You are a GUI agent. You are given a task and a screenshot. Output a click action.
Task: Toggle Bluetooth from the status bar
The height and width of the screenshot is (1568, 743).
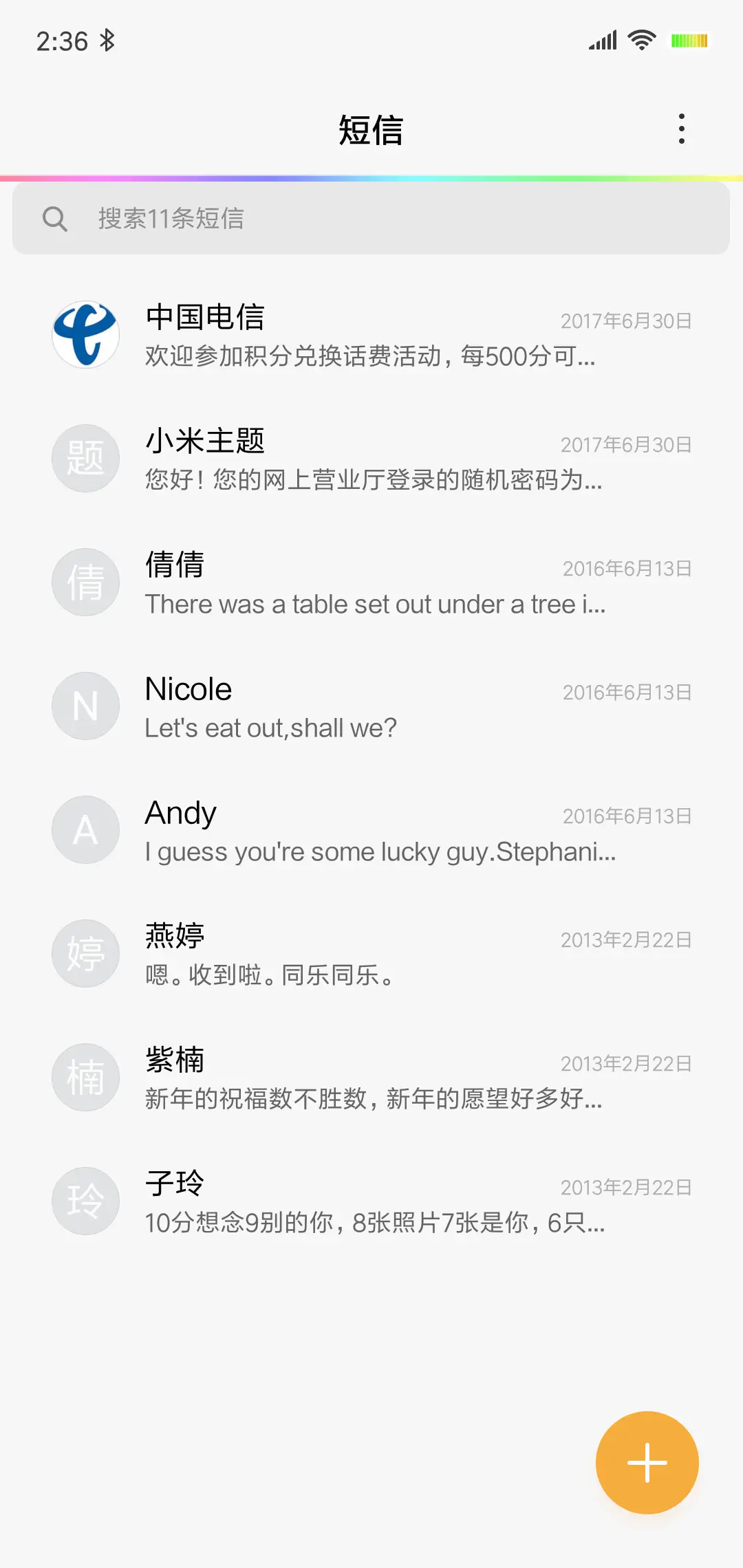click(x=108, y=41)
